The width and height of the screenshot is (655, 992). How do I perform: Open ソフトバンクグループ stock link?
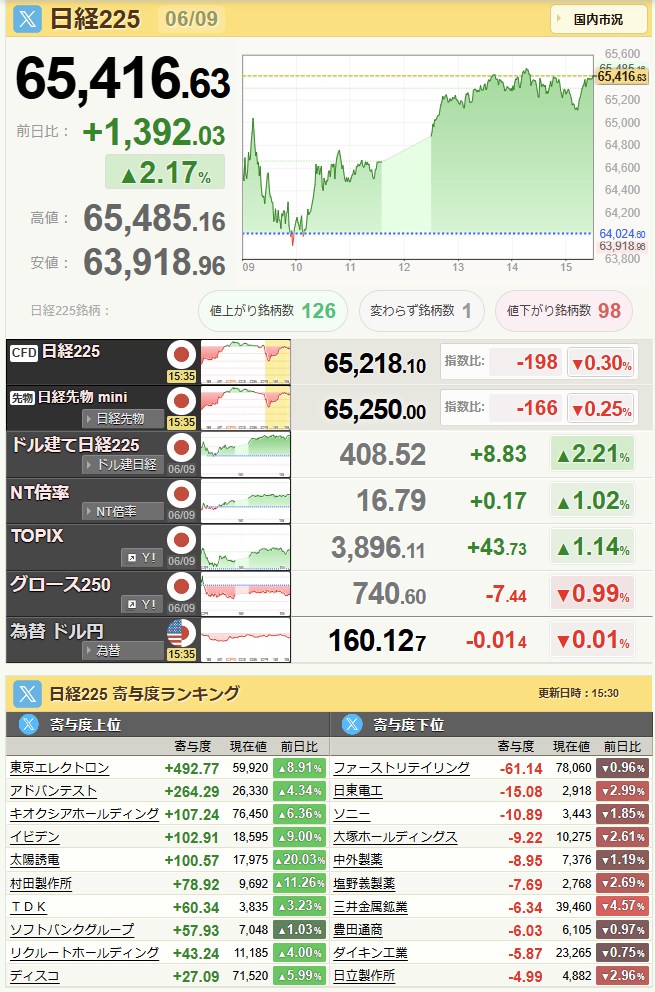pos(72,929)
